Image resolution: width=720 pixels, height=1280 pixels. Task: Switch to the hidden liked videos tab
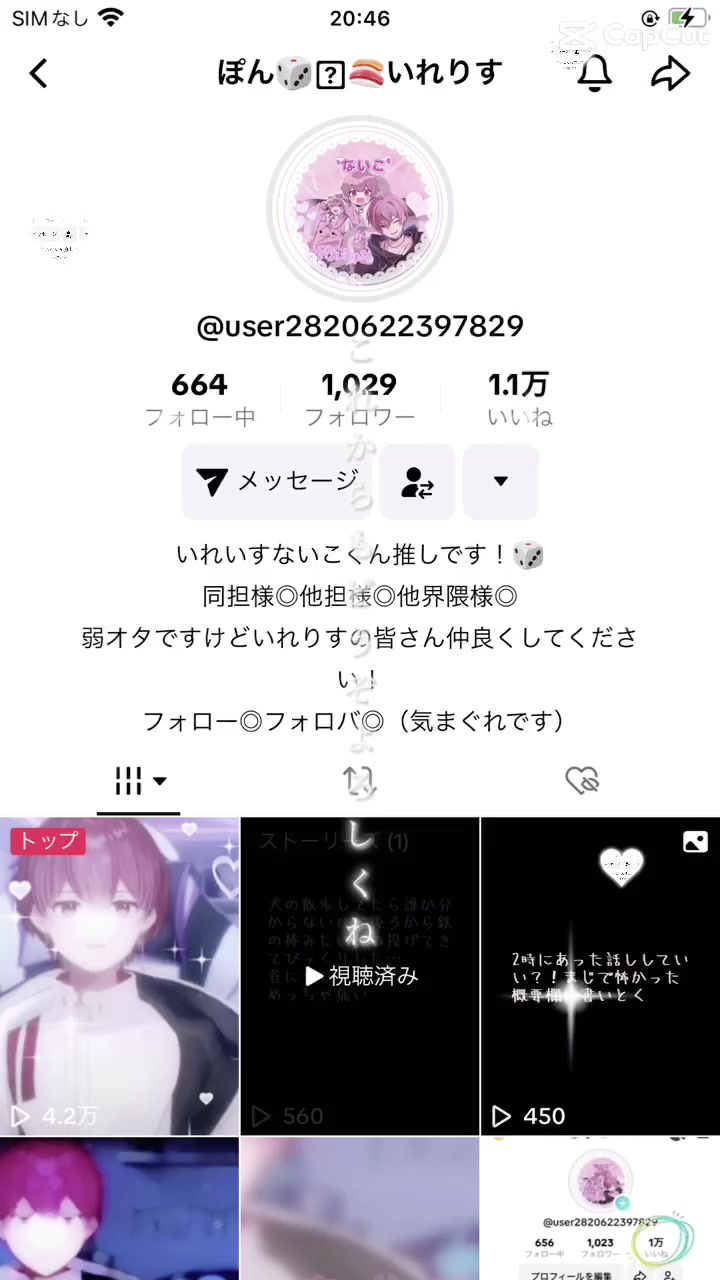(581, 781)
